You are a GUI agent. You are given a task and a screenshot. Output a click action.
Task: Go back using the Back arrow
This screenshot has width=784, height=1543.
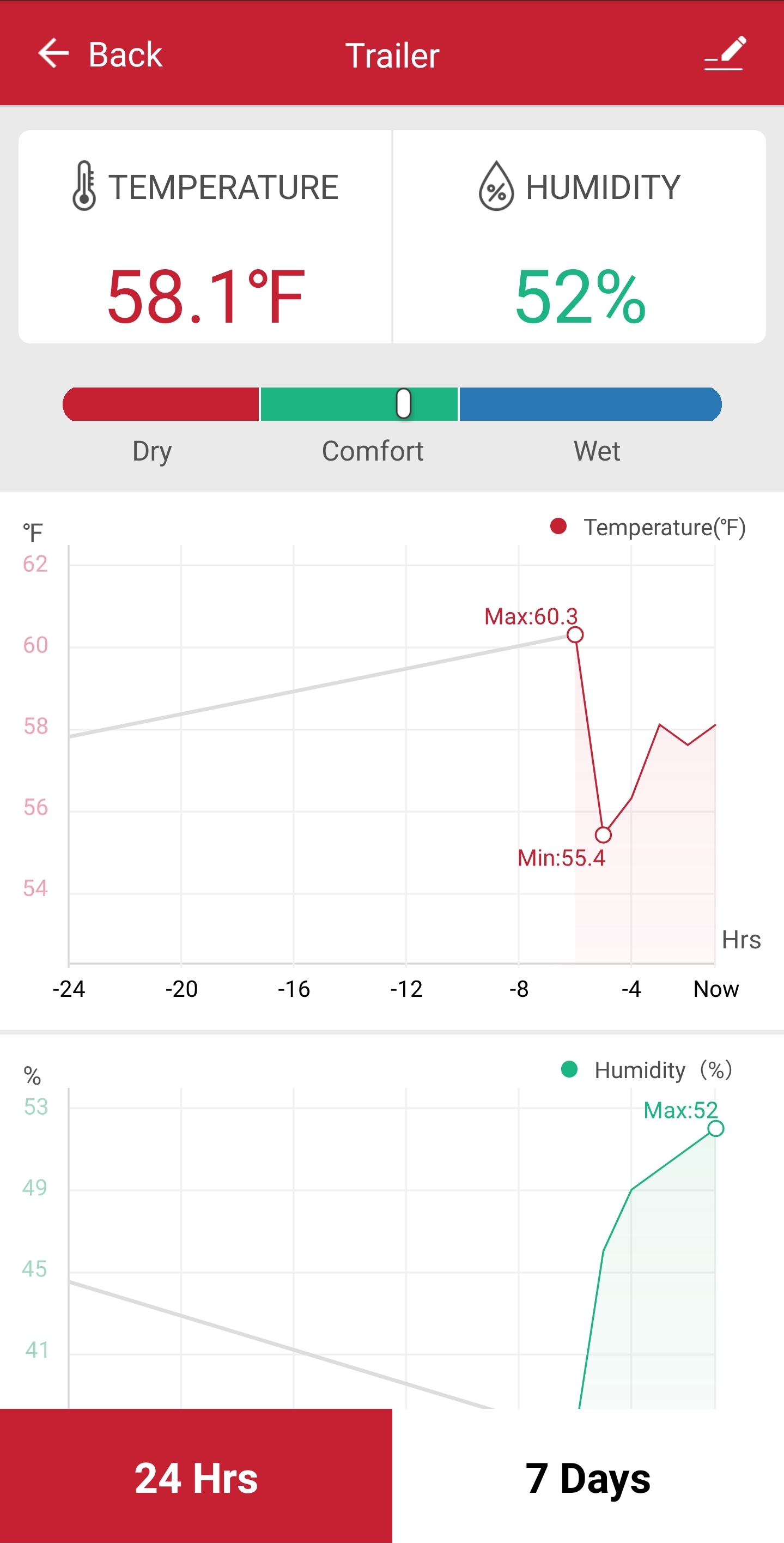(x=54, y=54)
